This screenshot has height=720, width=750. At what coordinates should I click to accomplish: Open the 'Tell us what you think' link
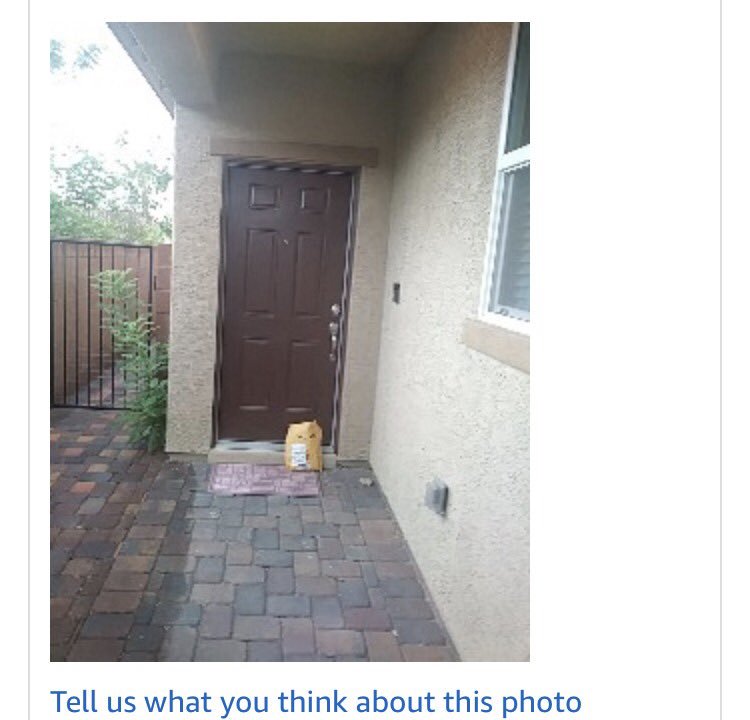pos(316,701)
